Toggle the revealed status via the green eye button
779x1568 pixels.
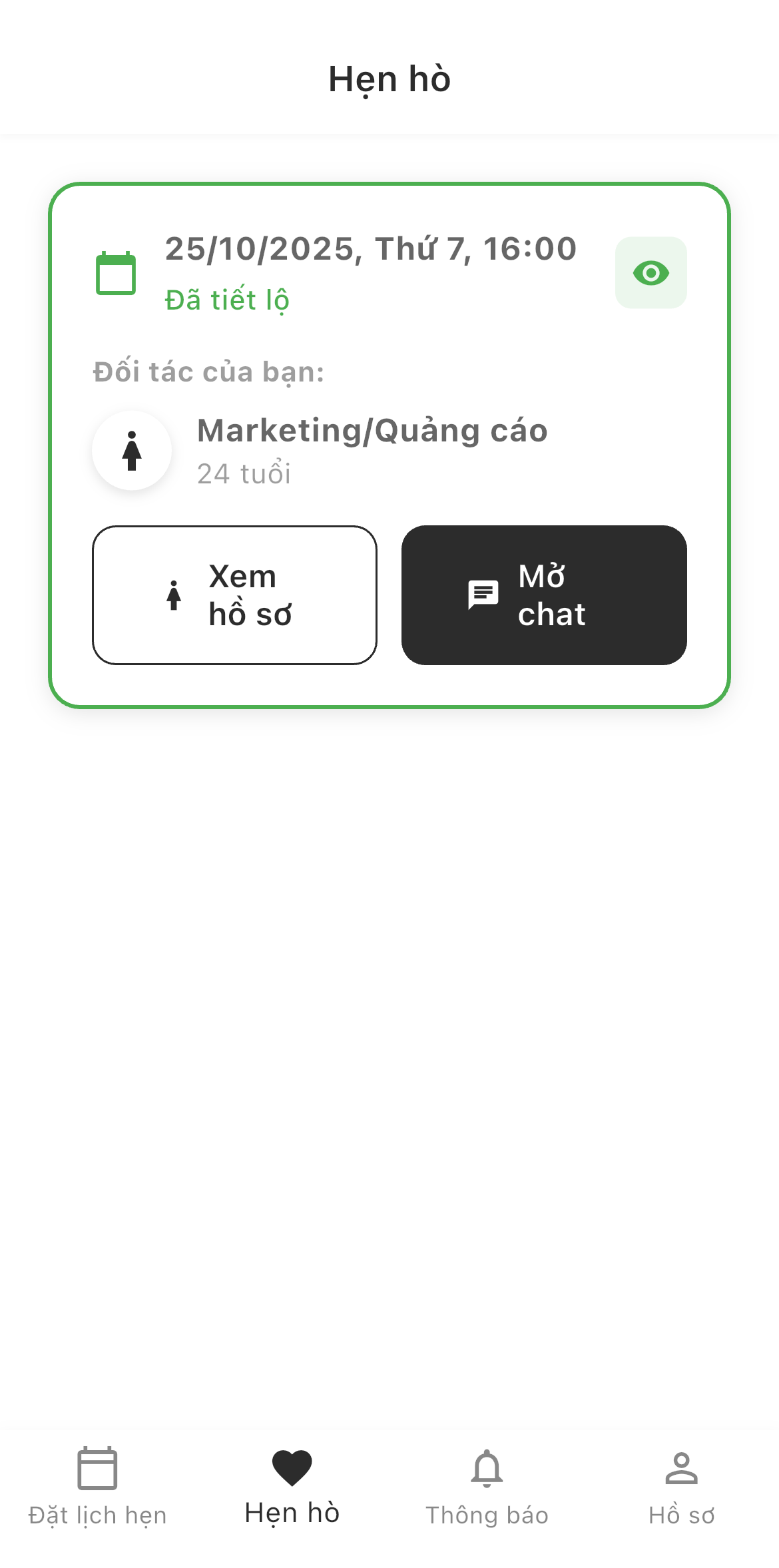(650, 271)
